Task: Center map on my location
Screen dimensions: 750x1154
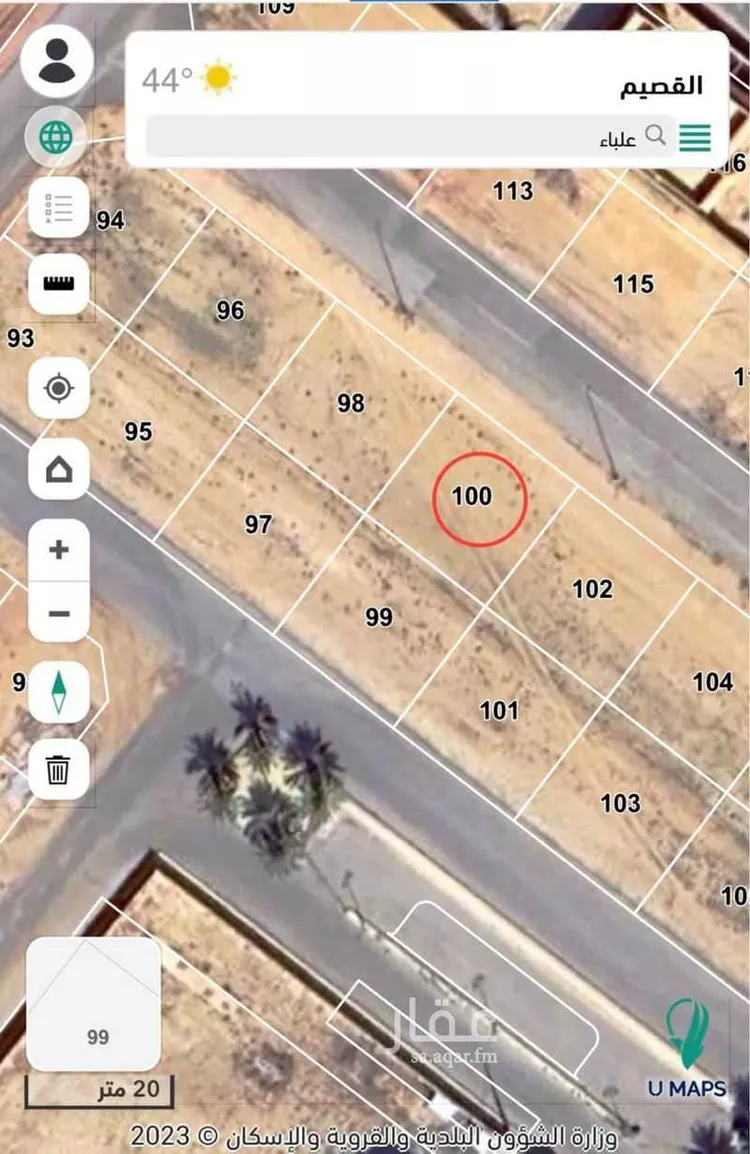Action: [58, 388]
